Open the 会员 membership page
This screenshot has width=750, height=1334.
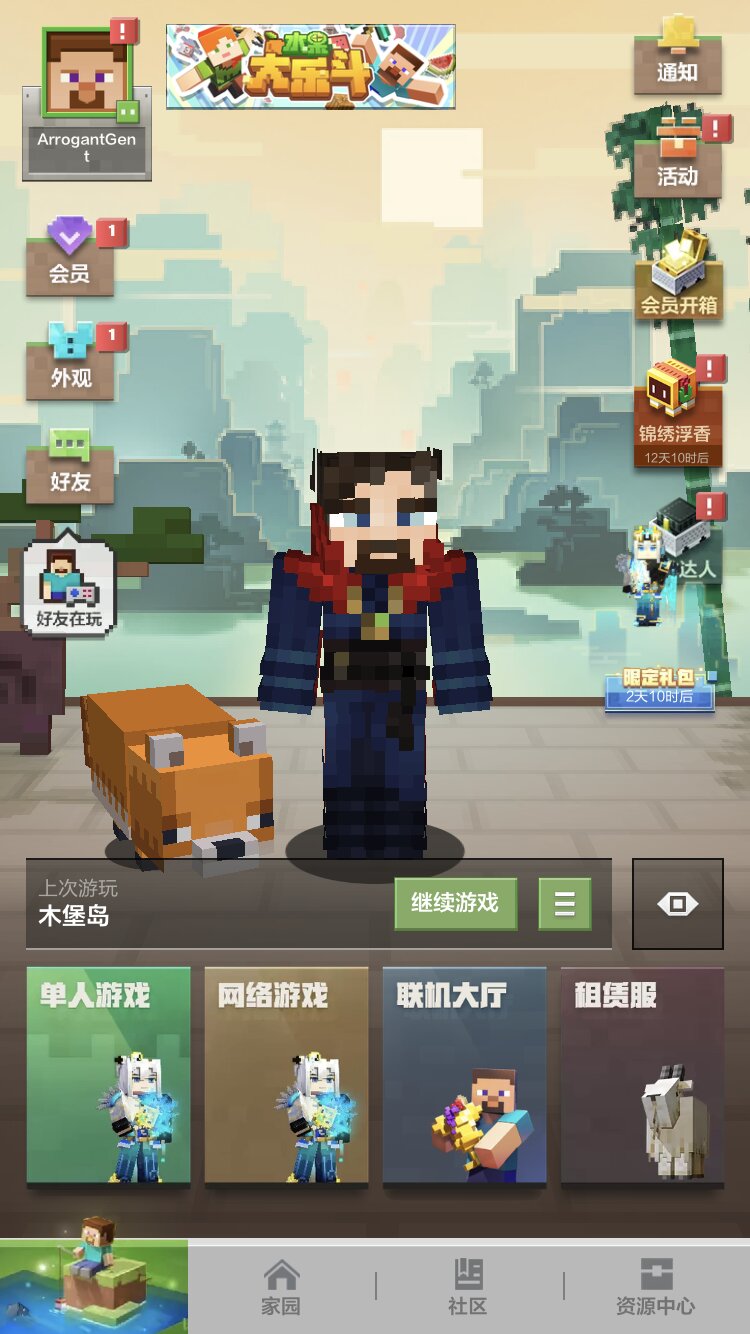click(x=70, y=256)
